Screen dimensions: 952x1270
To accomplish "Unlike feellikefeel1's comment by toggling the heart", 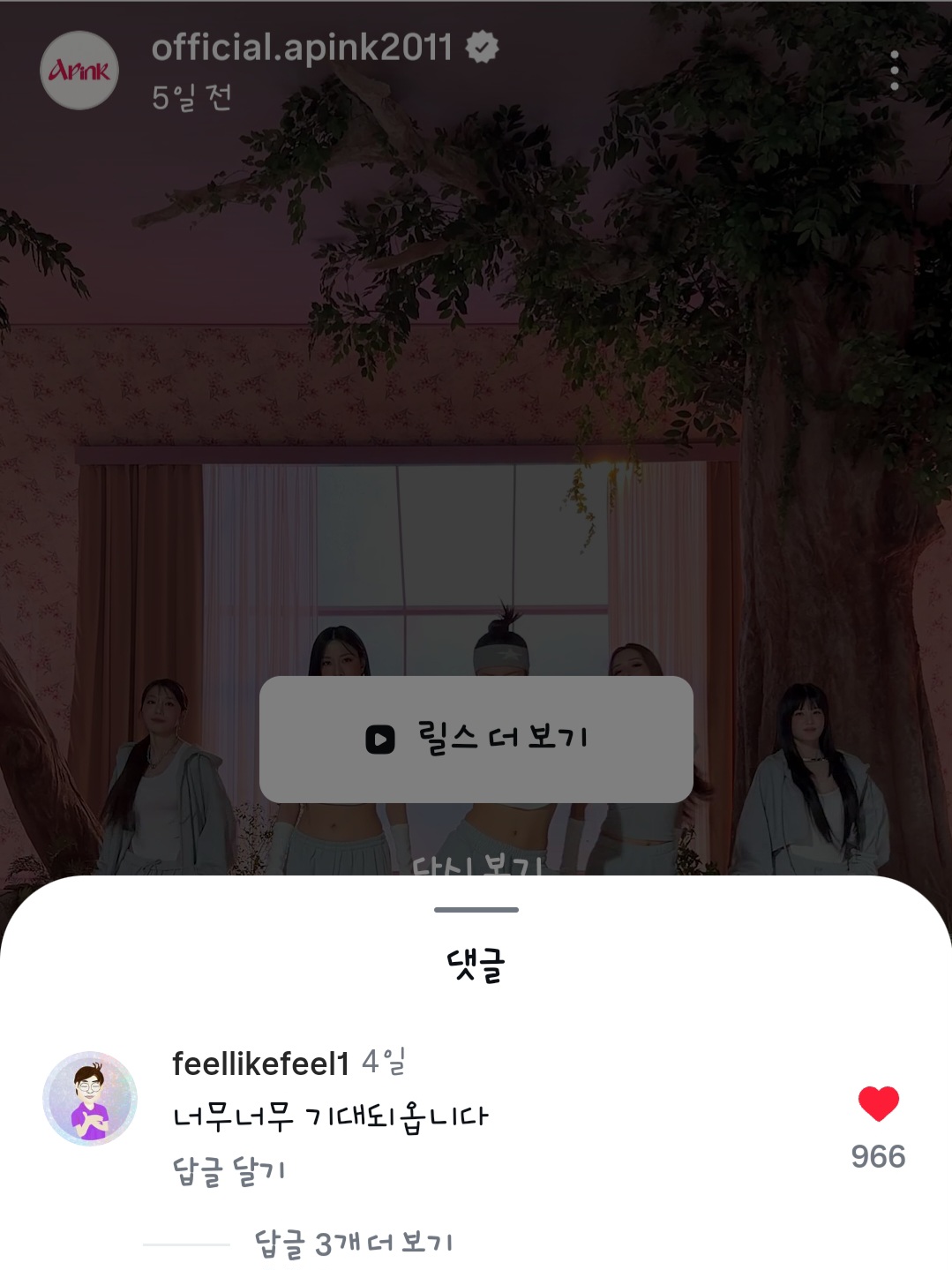I will pos(879,1102).
